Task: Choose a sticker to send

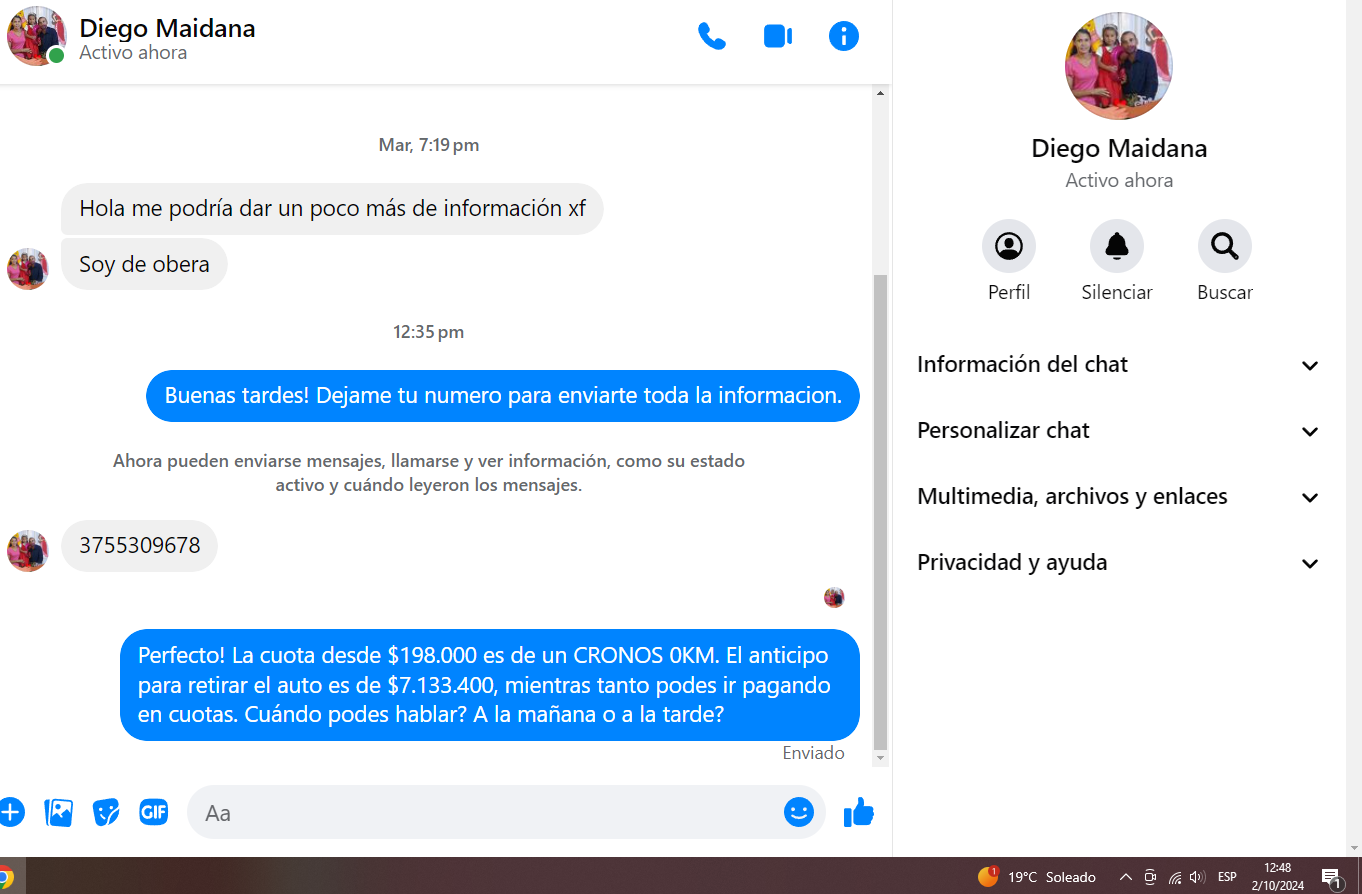Action: tap(106, 812)
